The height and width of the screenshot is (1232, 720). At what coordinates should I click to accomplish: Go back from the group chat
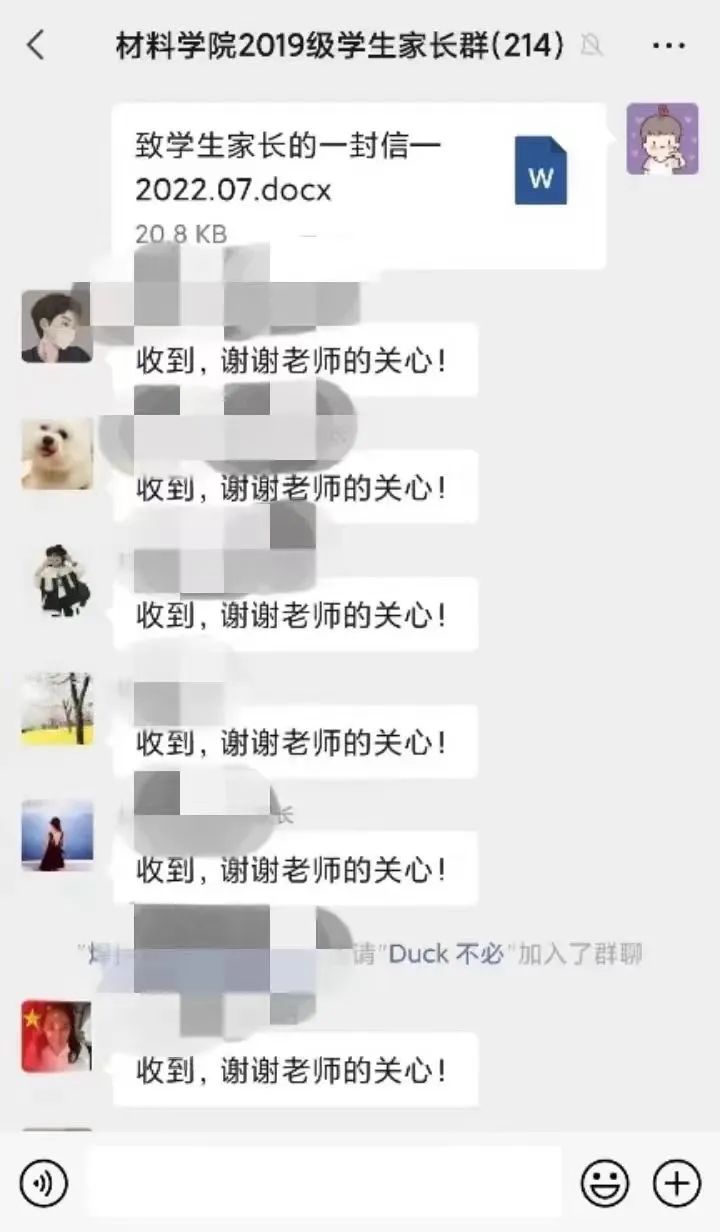(36, 45)
